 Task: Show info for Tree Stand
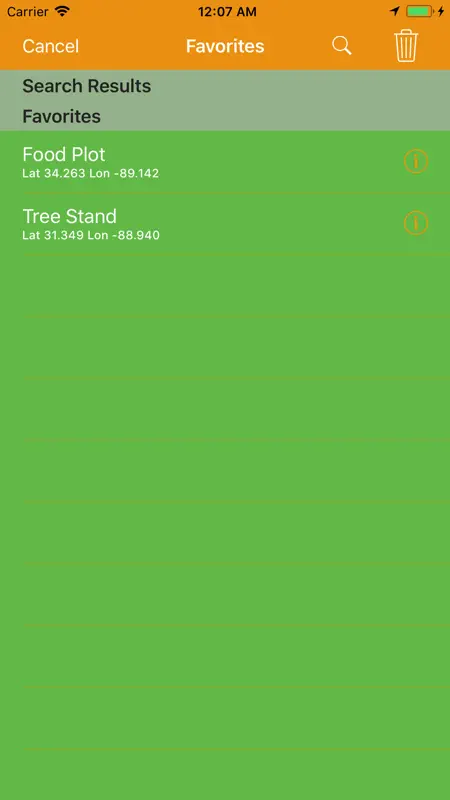(x=416, y=223)
